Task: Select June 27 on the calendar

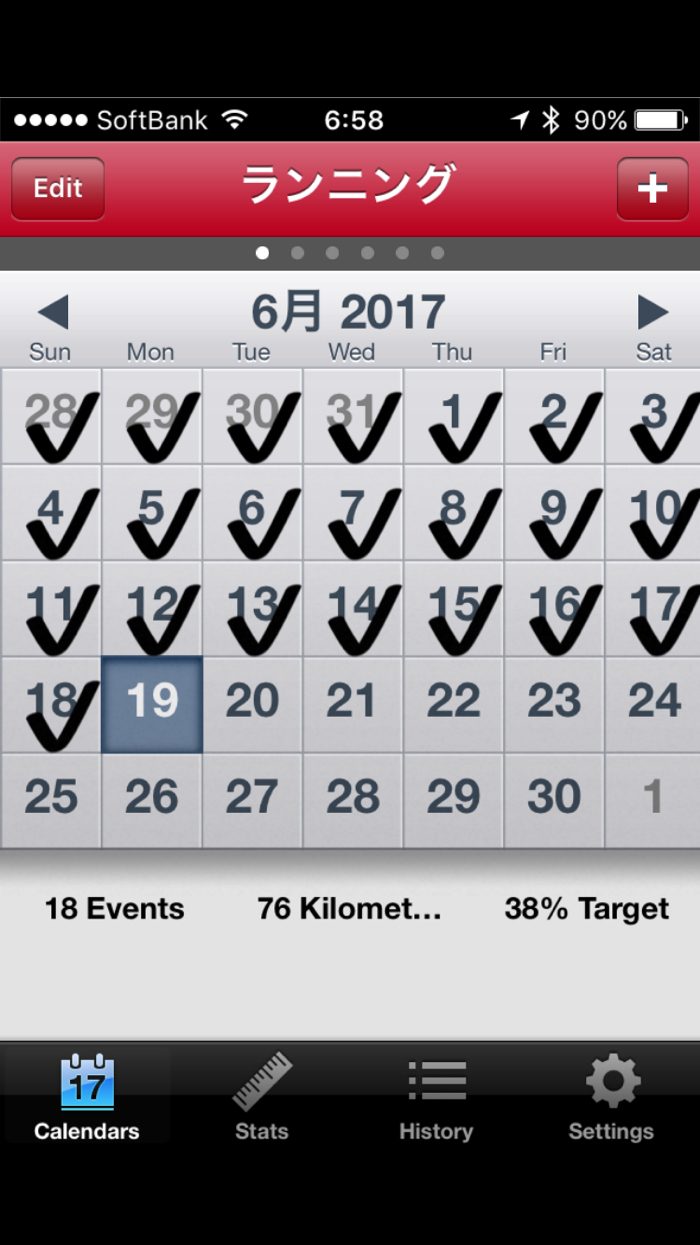Action: (252, 800)
